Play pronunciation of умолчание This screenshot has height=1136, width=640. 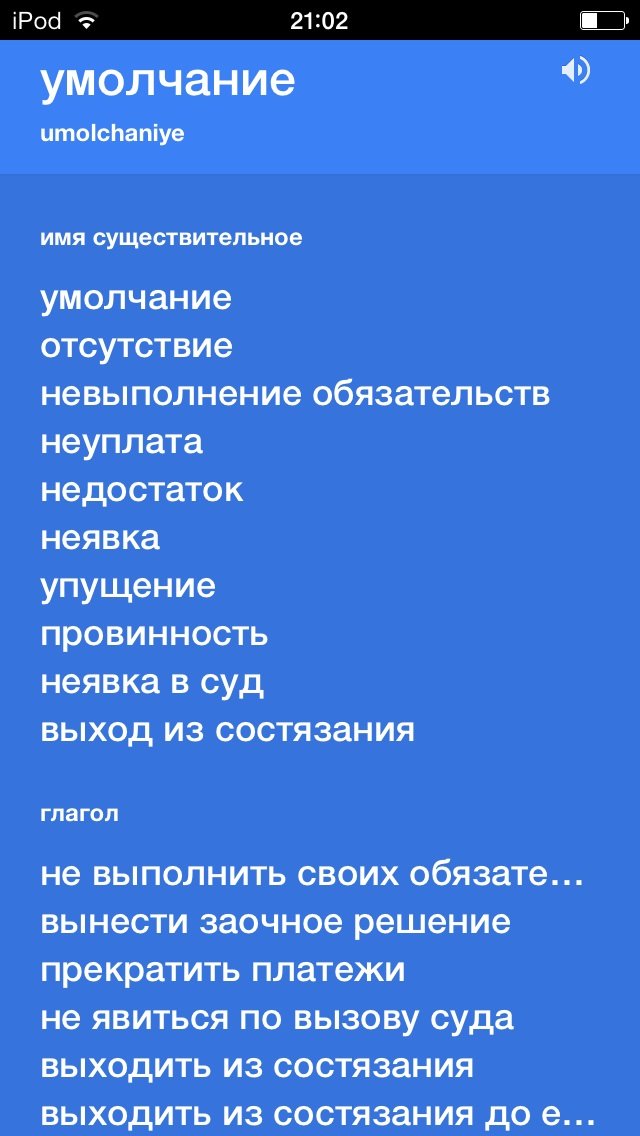click(575, 71)
